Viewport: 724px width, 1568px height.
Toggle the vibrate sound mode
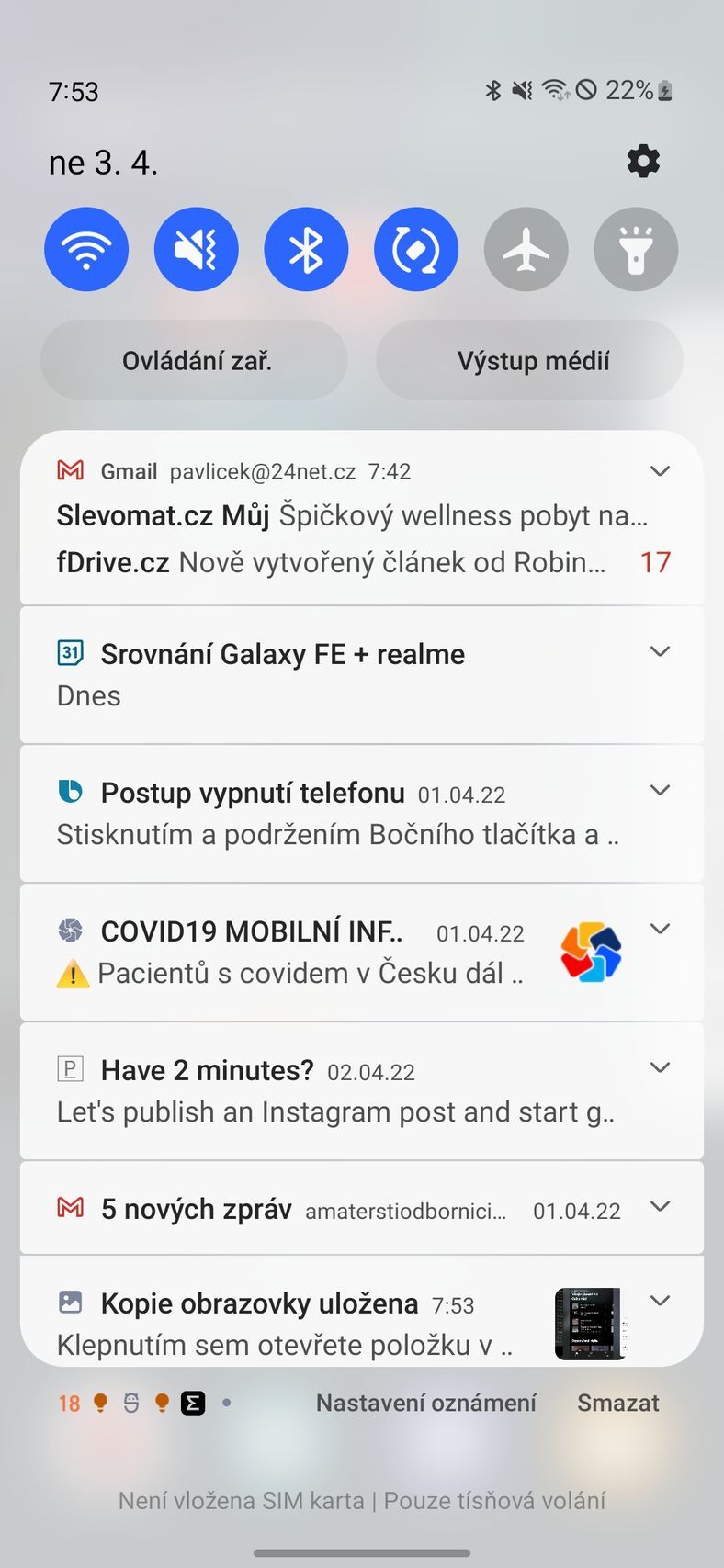196,249
